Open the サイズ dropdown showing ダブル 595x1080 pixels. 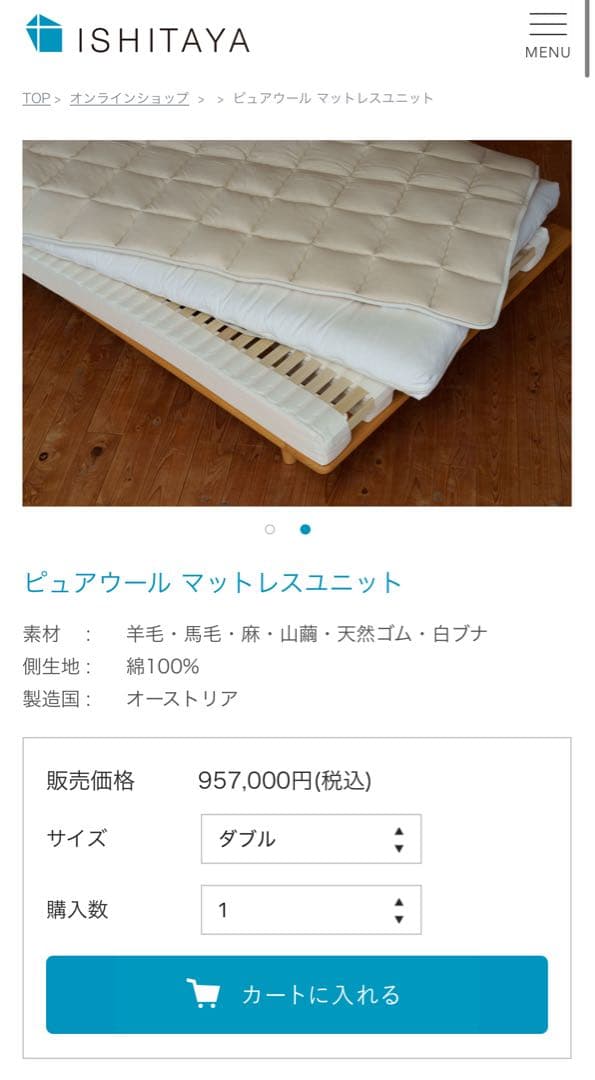click(x=311, y=839)
